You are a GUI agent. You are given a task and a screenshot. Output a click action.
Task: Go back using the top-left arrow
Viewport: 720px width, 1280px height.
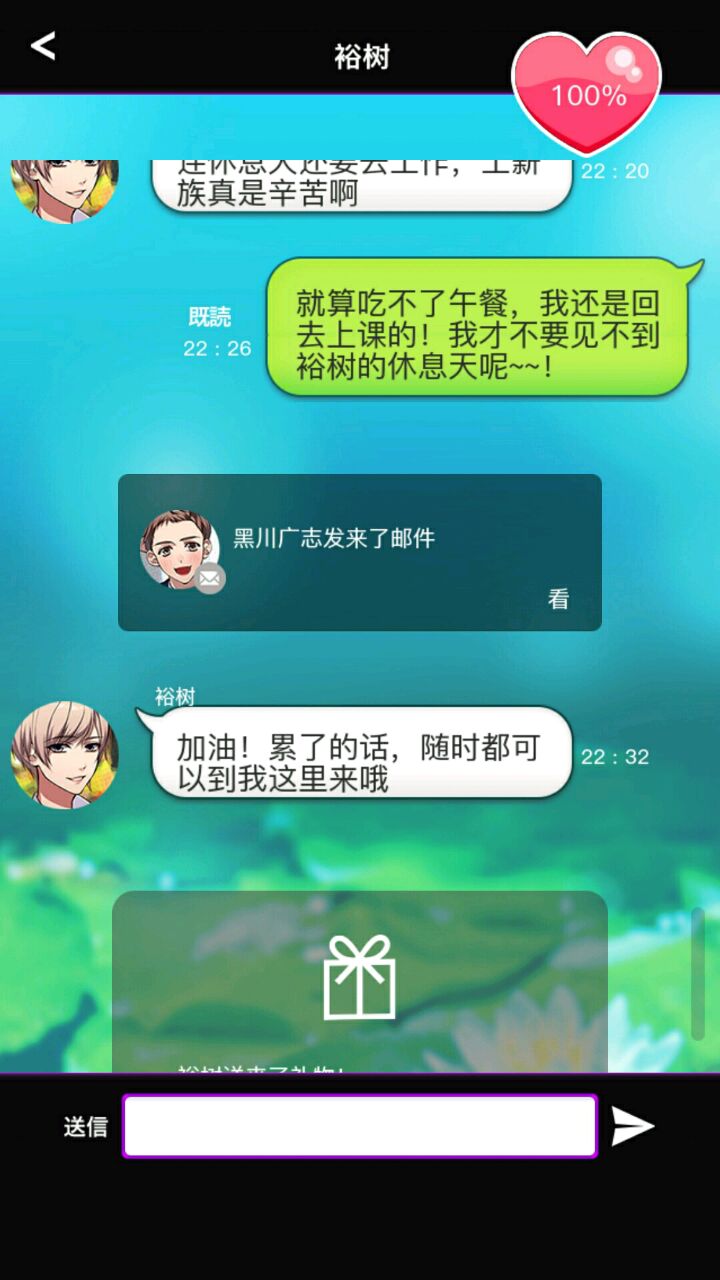tap(43, 46)
